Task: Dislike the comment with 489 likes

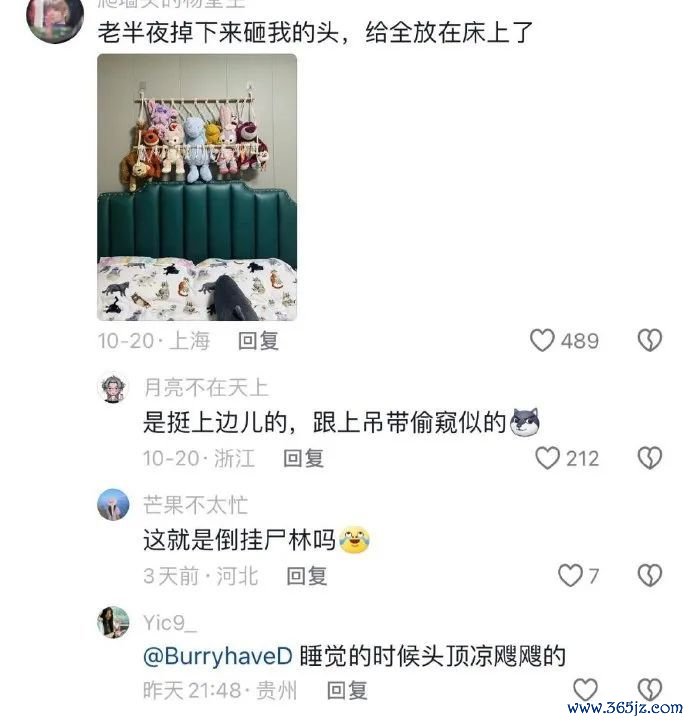Action: coord(650,341)
